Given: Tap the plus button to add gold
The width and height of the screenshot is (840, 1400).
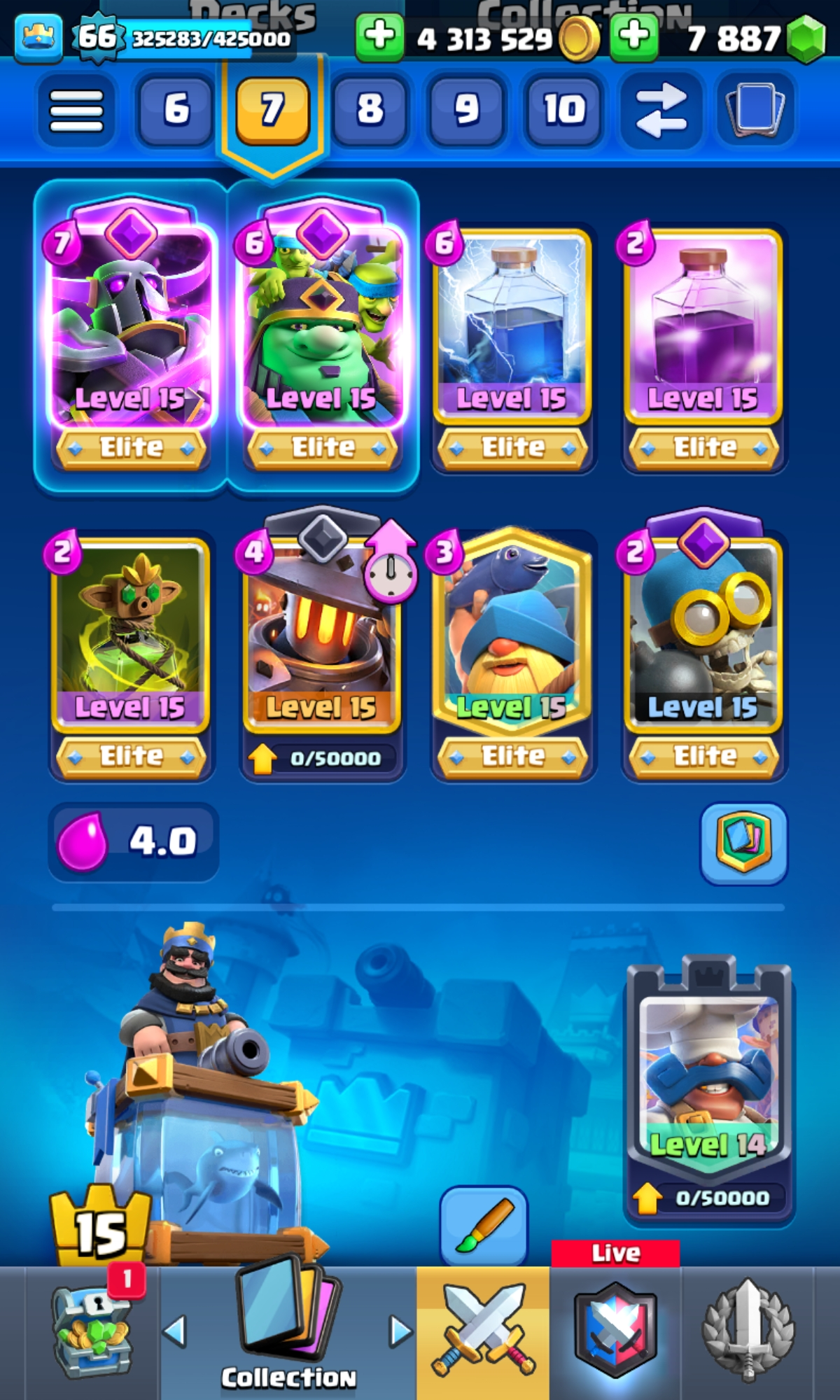Looking at the screenshot, I should point(379,36).
